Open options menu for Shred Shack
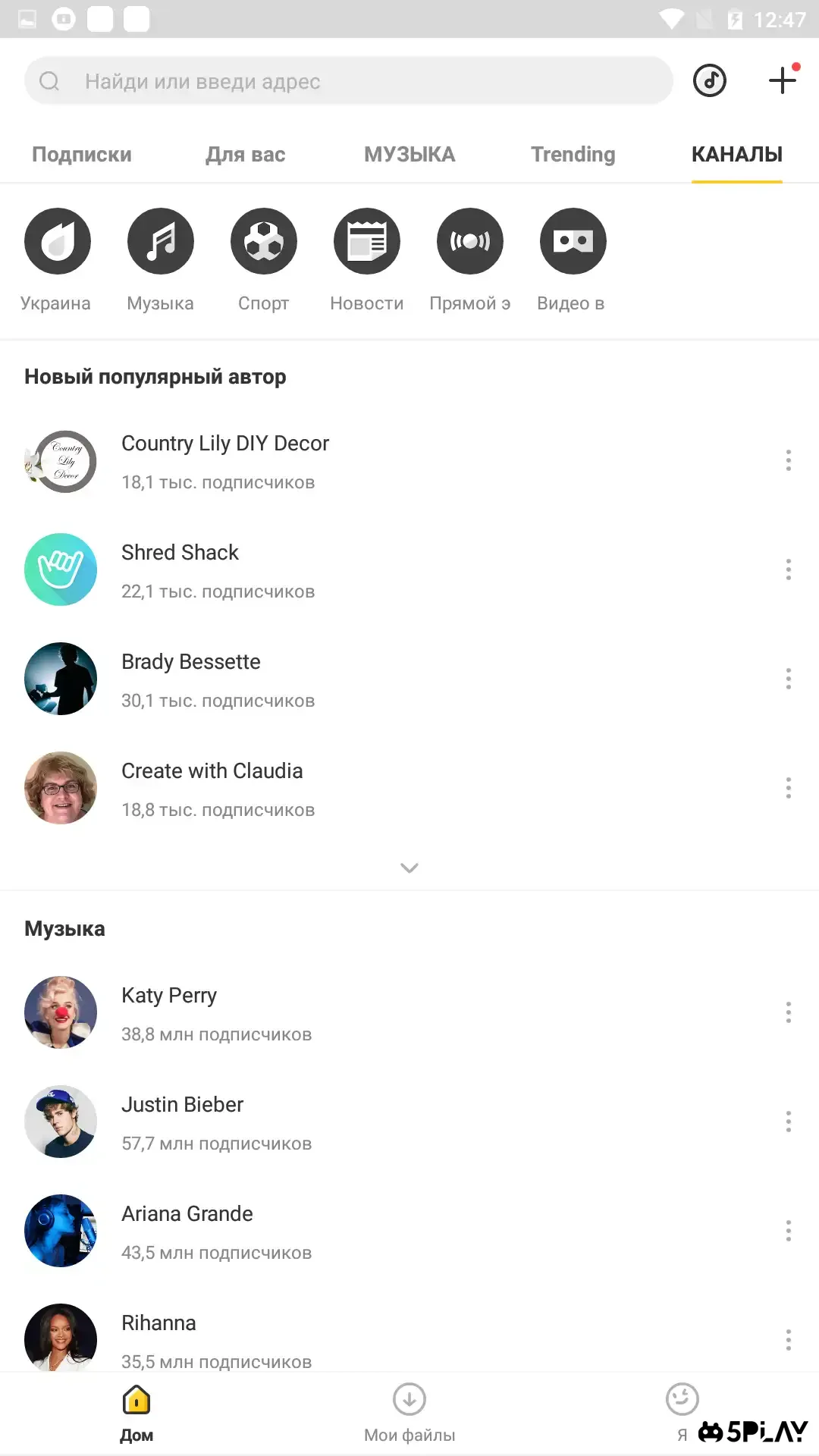 (789, 570)
